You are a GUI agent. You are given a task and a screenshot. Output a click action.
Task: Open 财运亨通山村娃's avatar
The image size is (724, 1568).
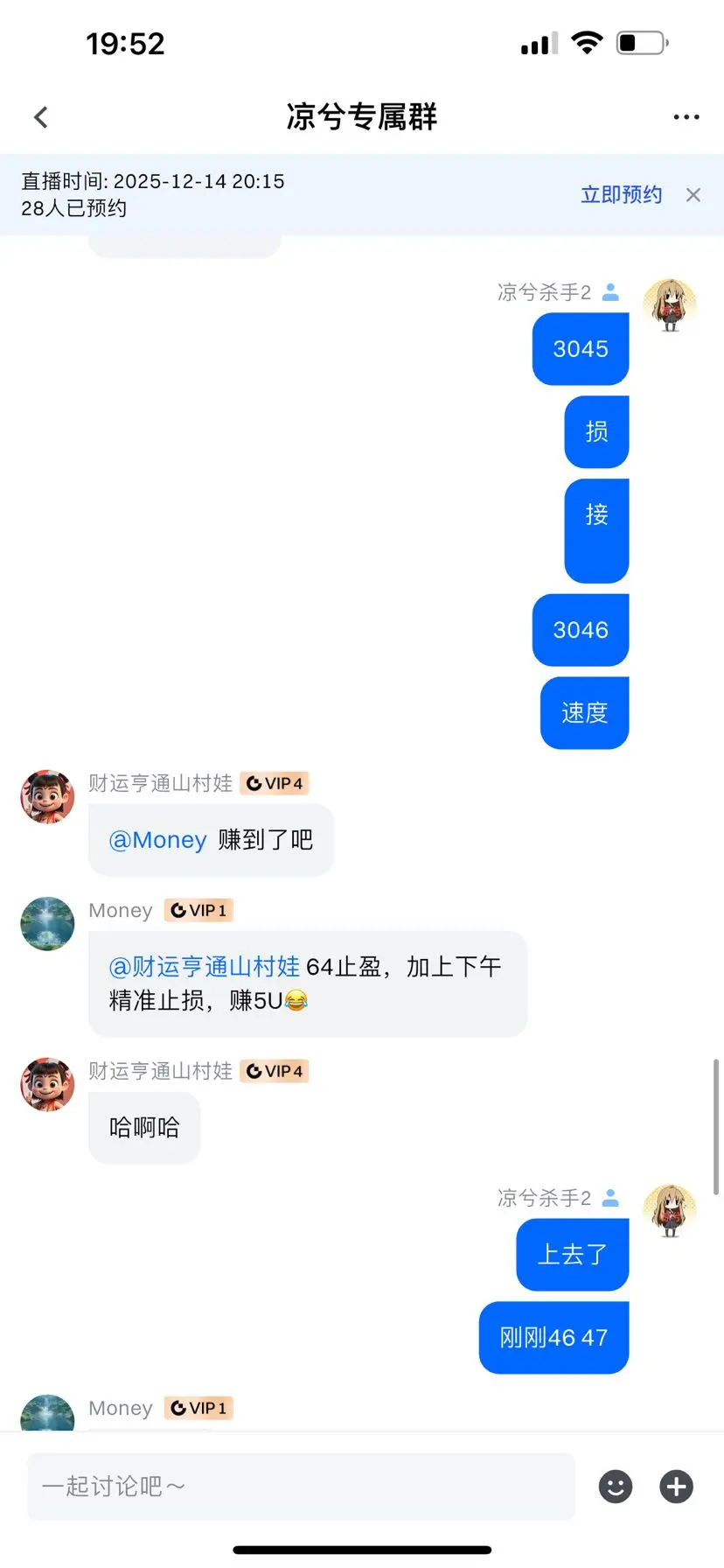coord(46,797)
